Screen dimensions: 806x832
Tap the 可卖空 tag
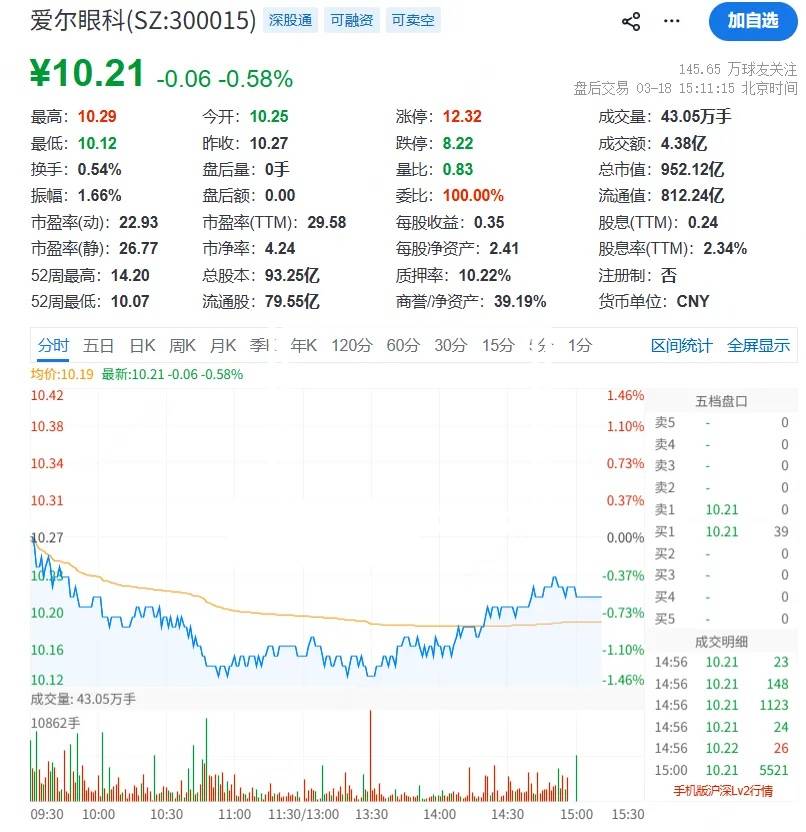(412, 20)
